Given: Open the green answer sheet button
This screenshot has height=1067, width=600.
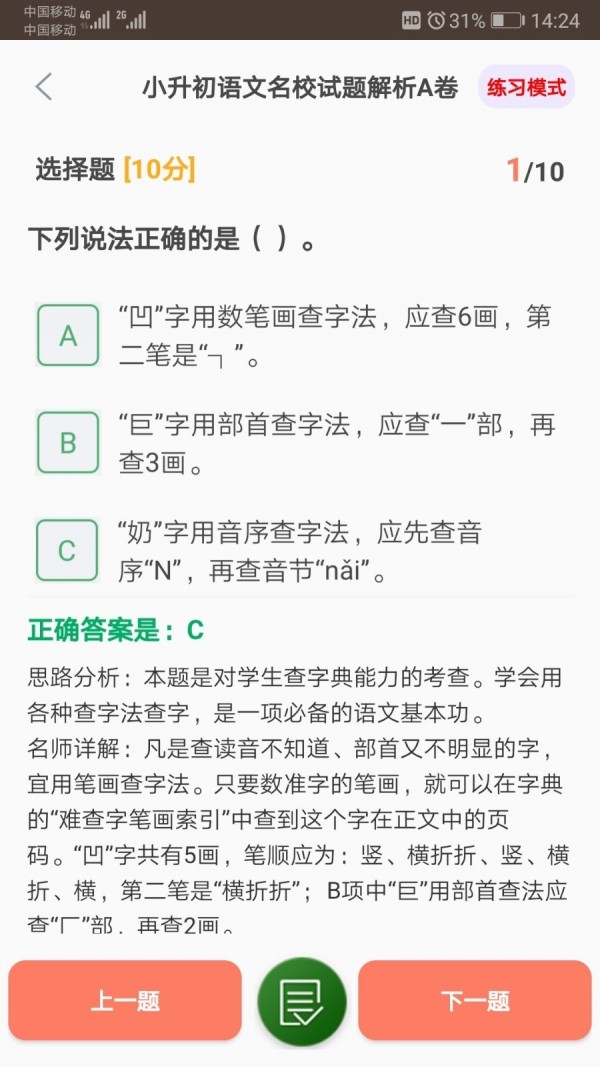Looking at the screenshot, I should pyautogui.click(x=301, y=1001).
